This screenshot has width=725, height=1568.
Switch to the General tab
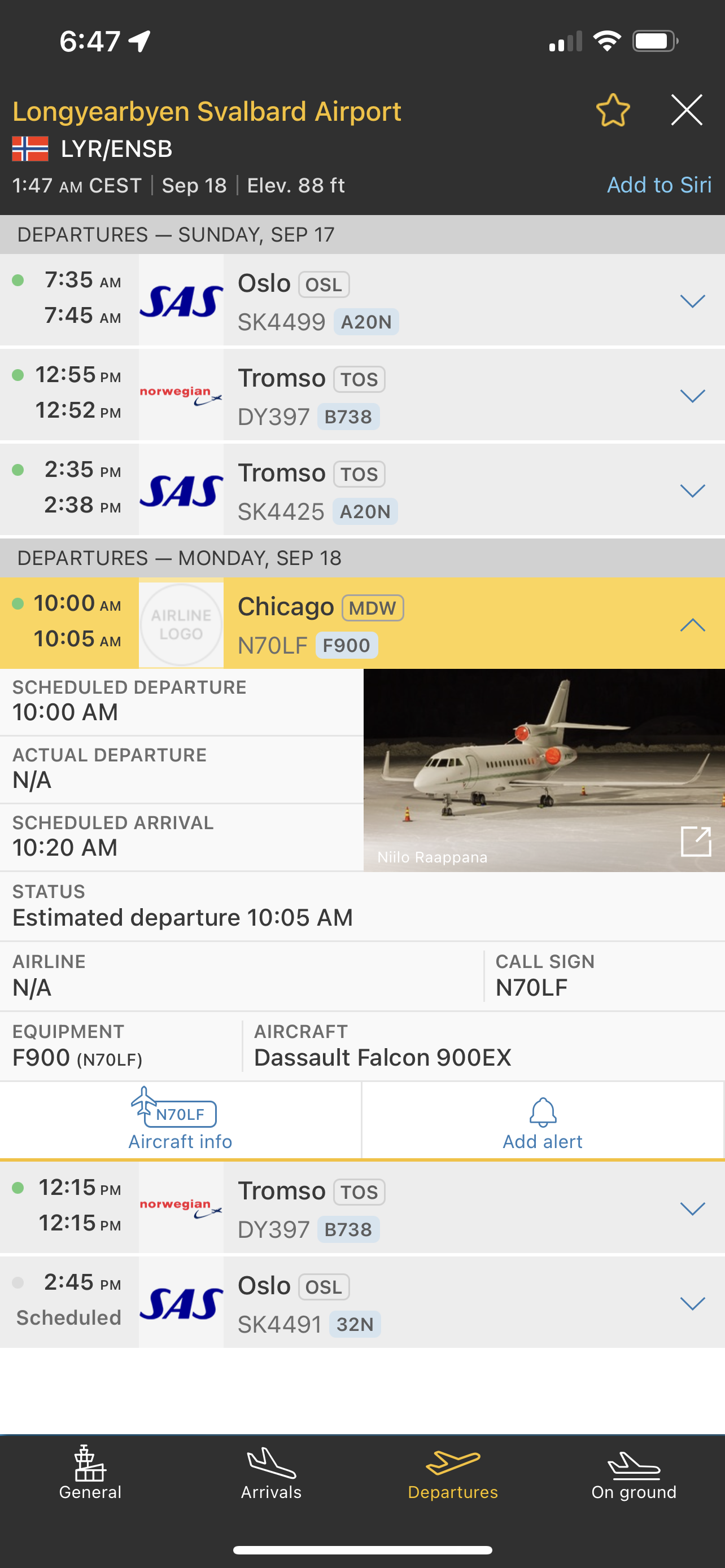[x=90, y=1474]
